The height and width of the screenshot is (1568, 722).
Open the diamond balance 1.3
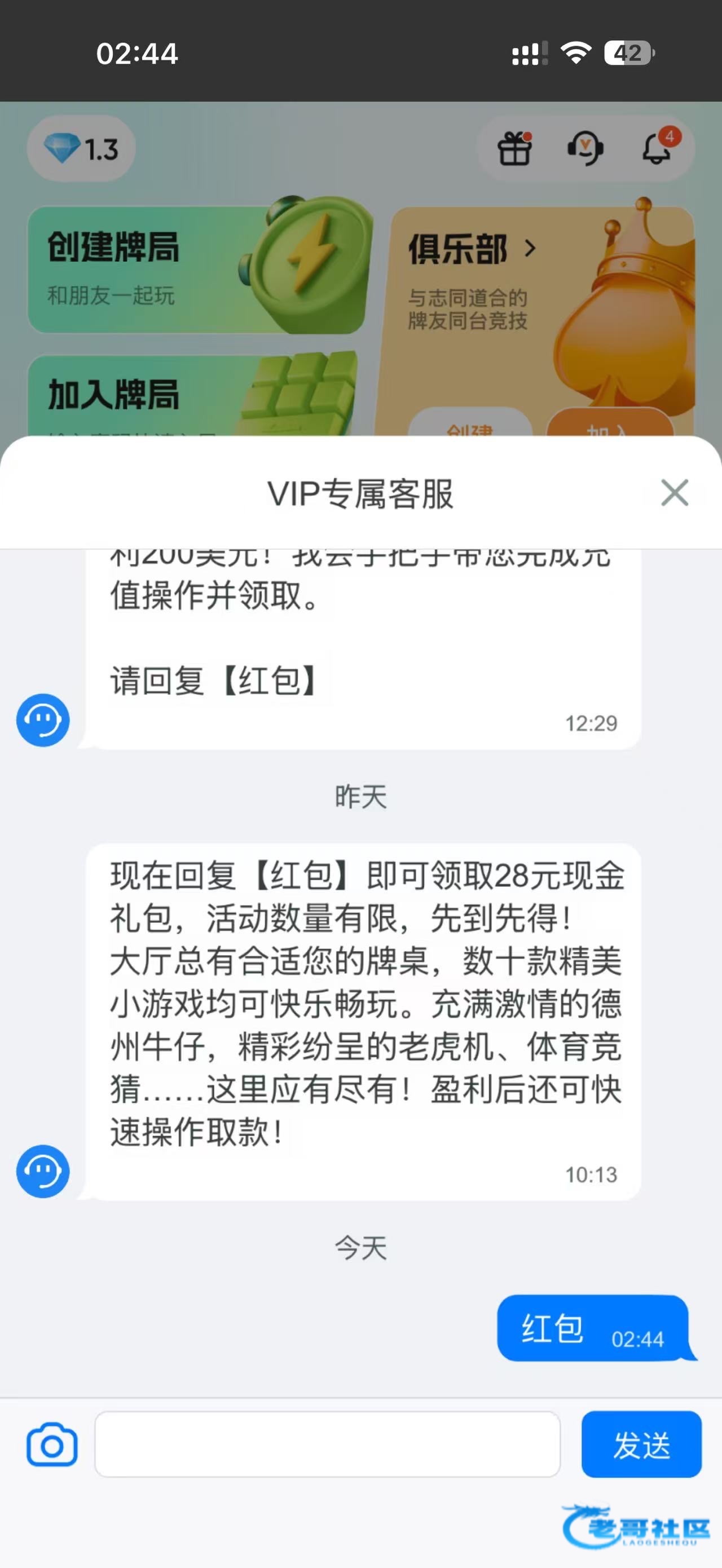(x=82, y=148)
